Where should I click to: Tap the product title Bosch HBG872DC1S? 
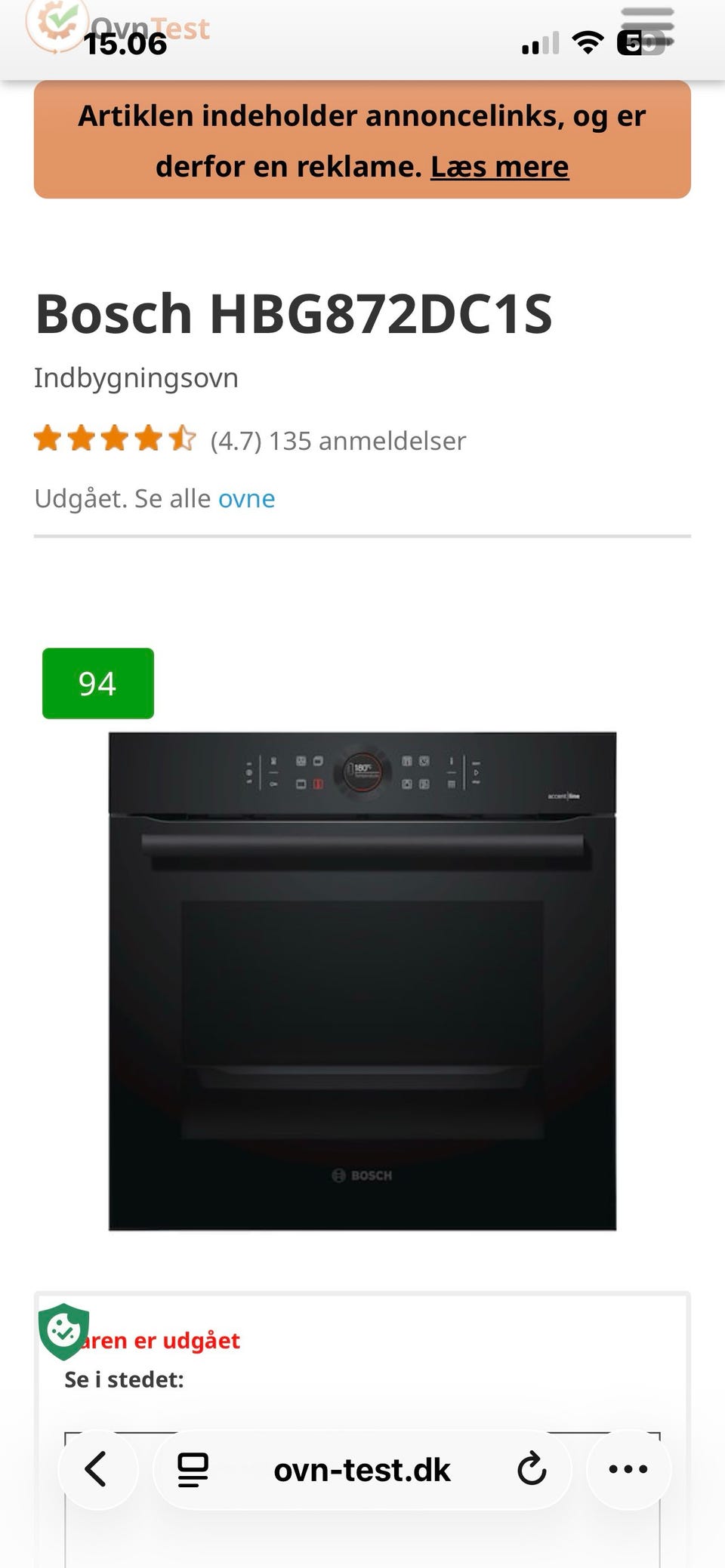tap(294, 315)
